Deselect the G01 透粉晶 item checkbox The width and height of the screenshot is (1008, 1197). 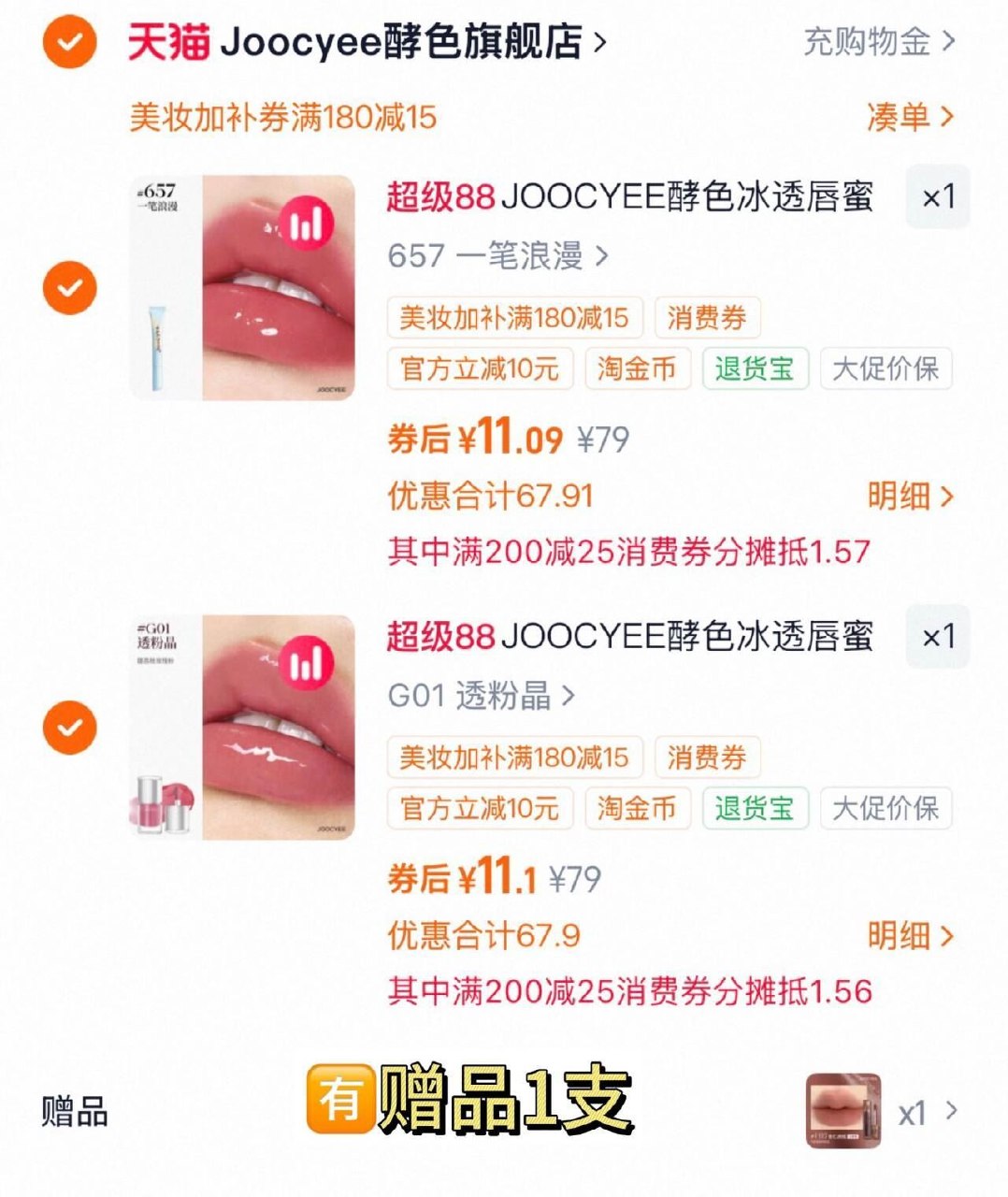coord(70,727)
